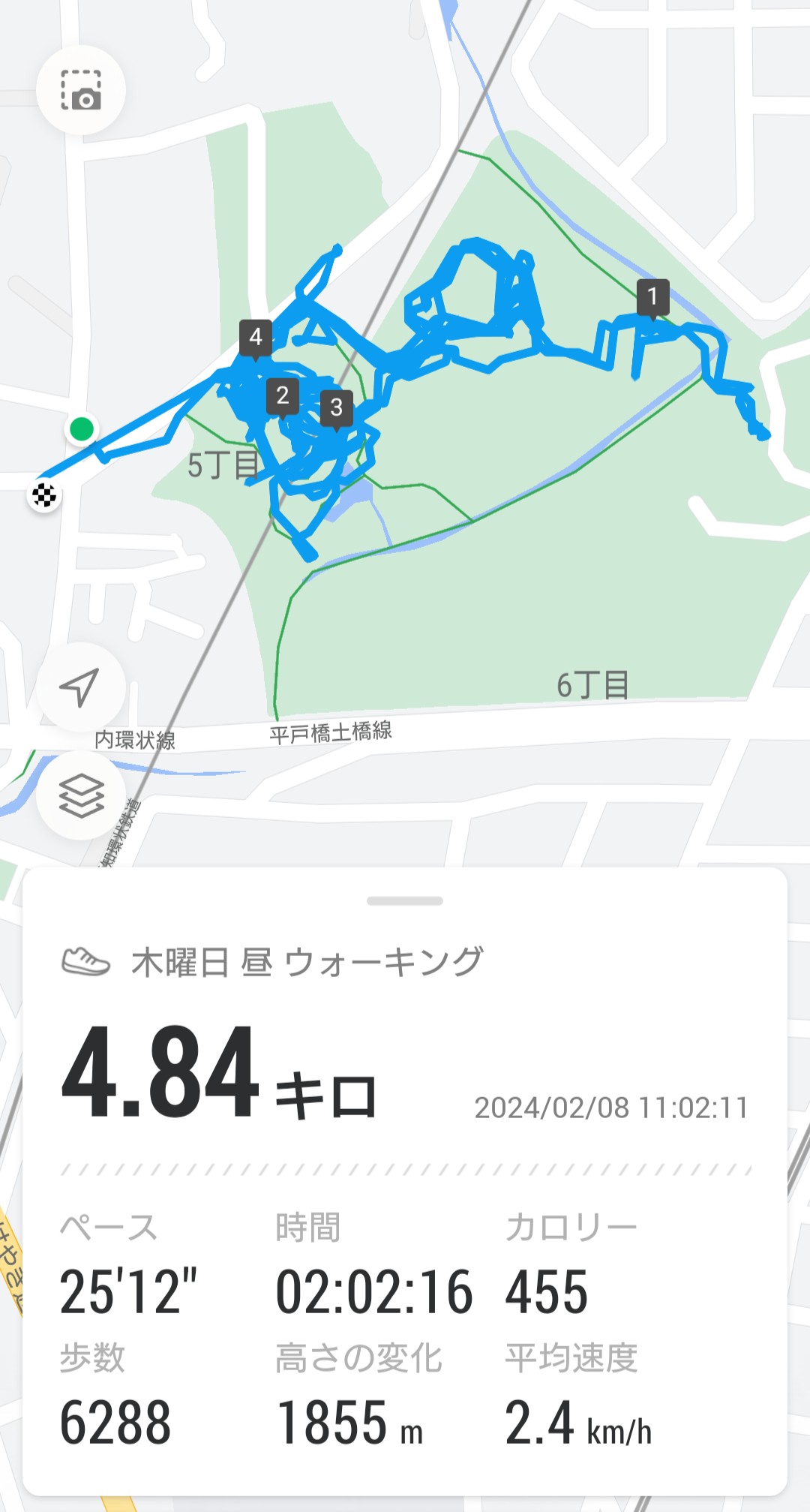Select the kilometer 2 marker on the map

(x=282, y=395)
